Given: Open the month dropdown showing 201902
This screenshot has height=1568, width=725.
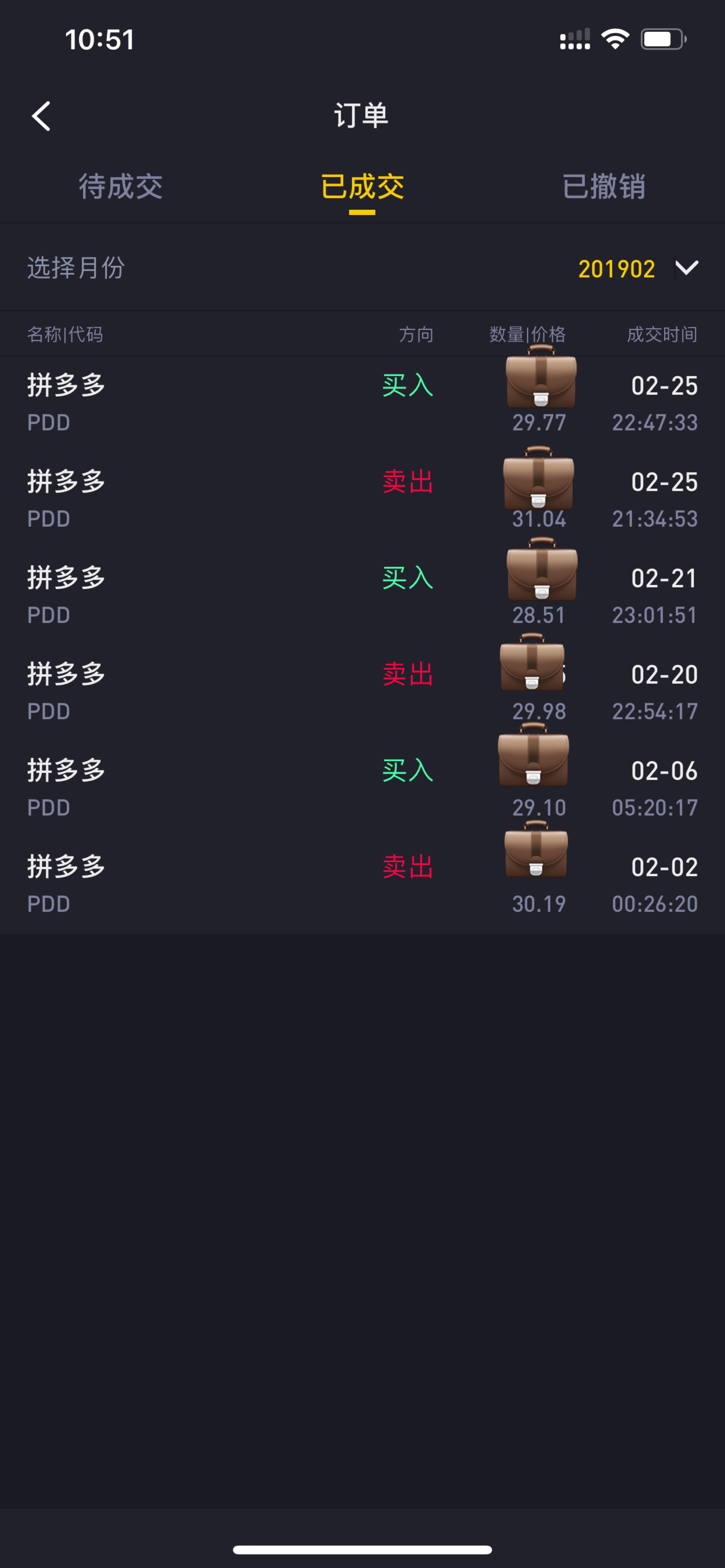Looking at the screenshot, I should (x=638, y=268).
